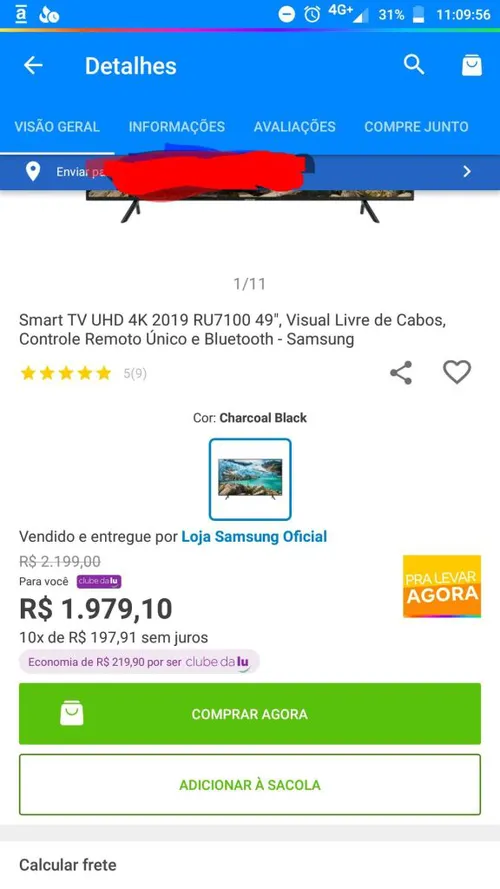Add the TV to favorites with the heart
The width and height of the screenshot is (500, 889).
tap(457, 372)
